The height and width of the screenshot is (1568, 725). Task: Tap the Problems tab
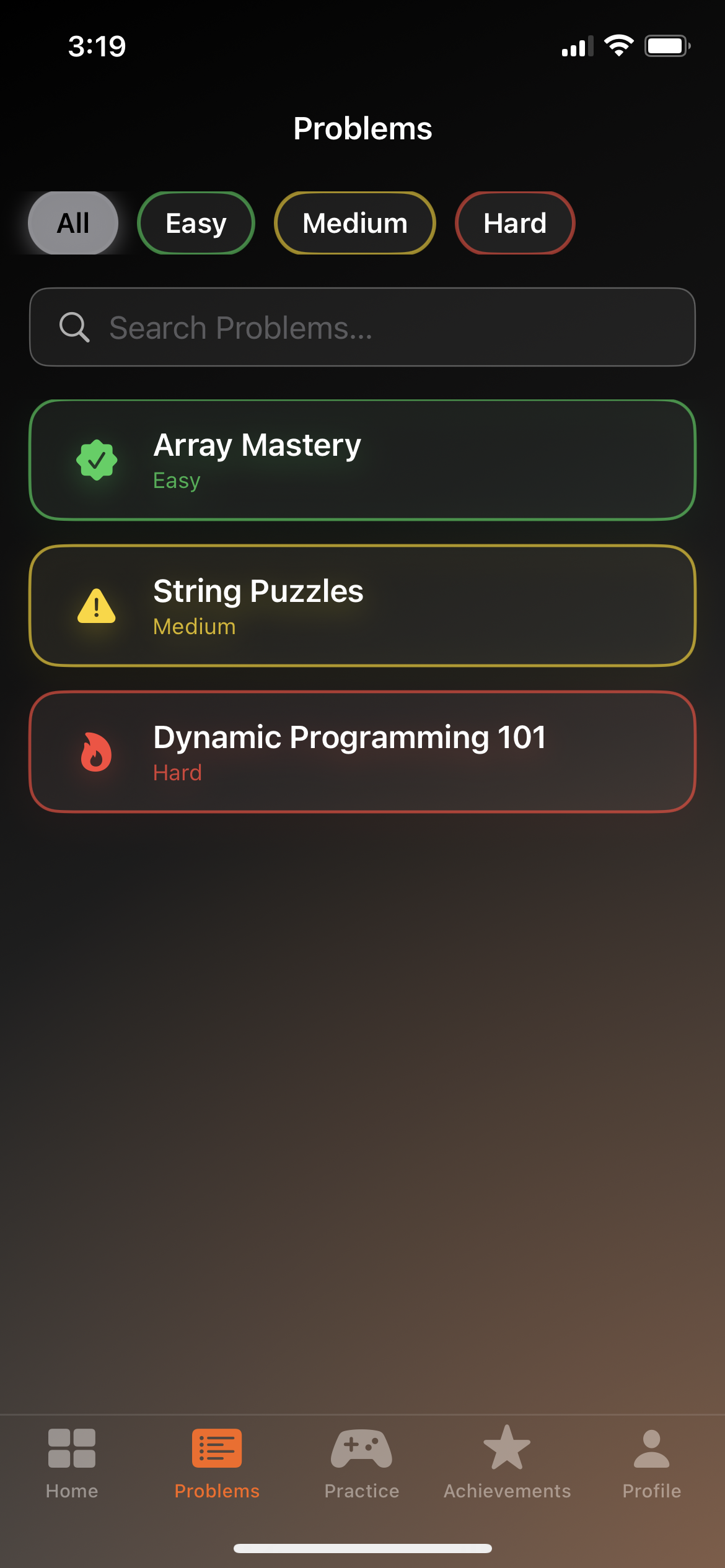click(x=217, y=1461)
